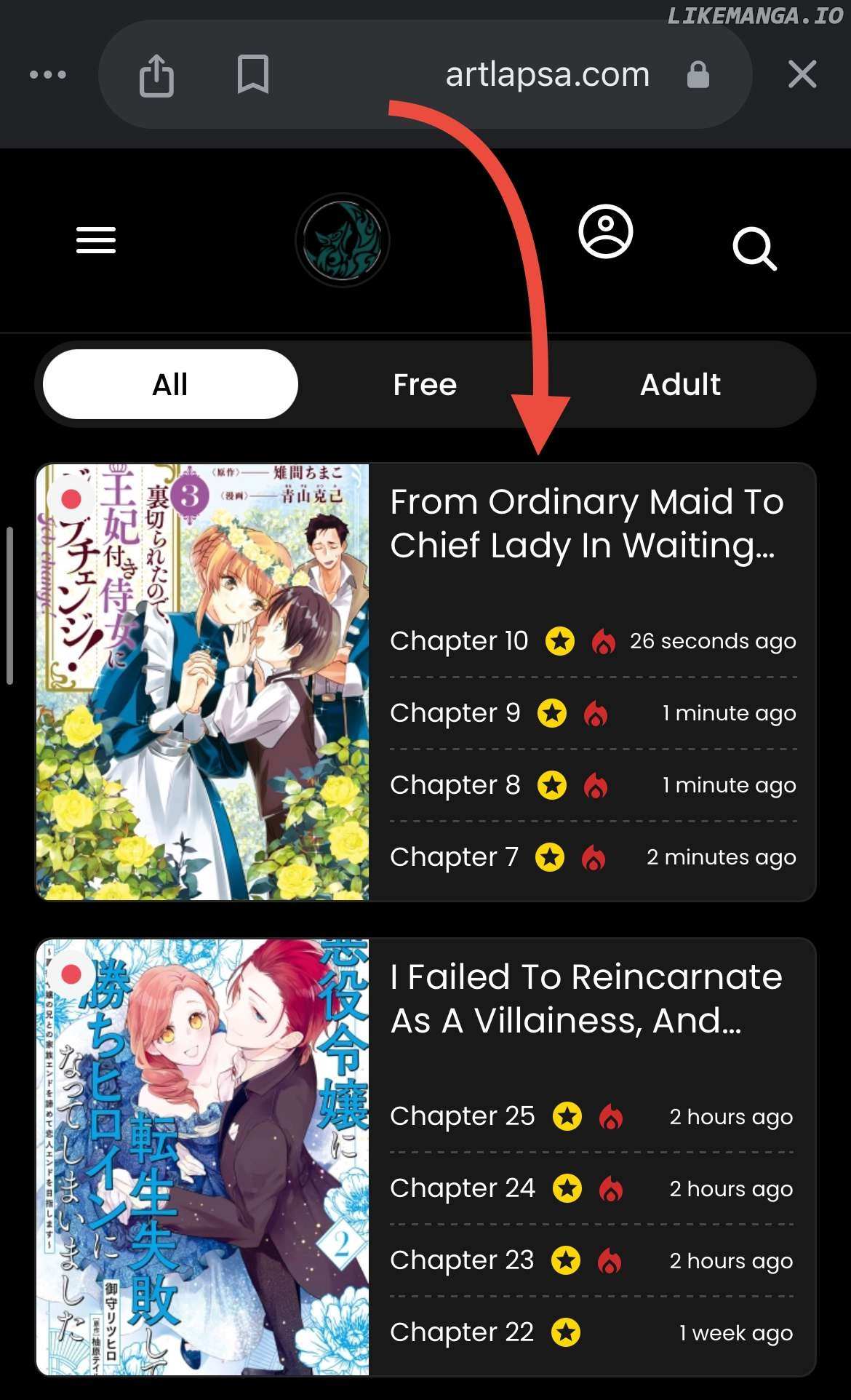Read Chapter 10 posted 26 seconds ago

459,641
